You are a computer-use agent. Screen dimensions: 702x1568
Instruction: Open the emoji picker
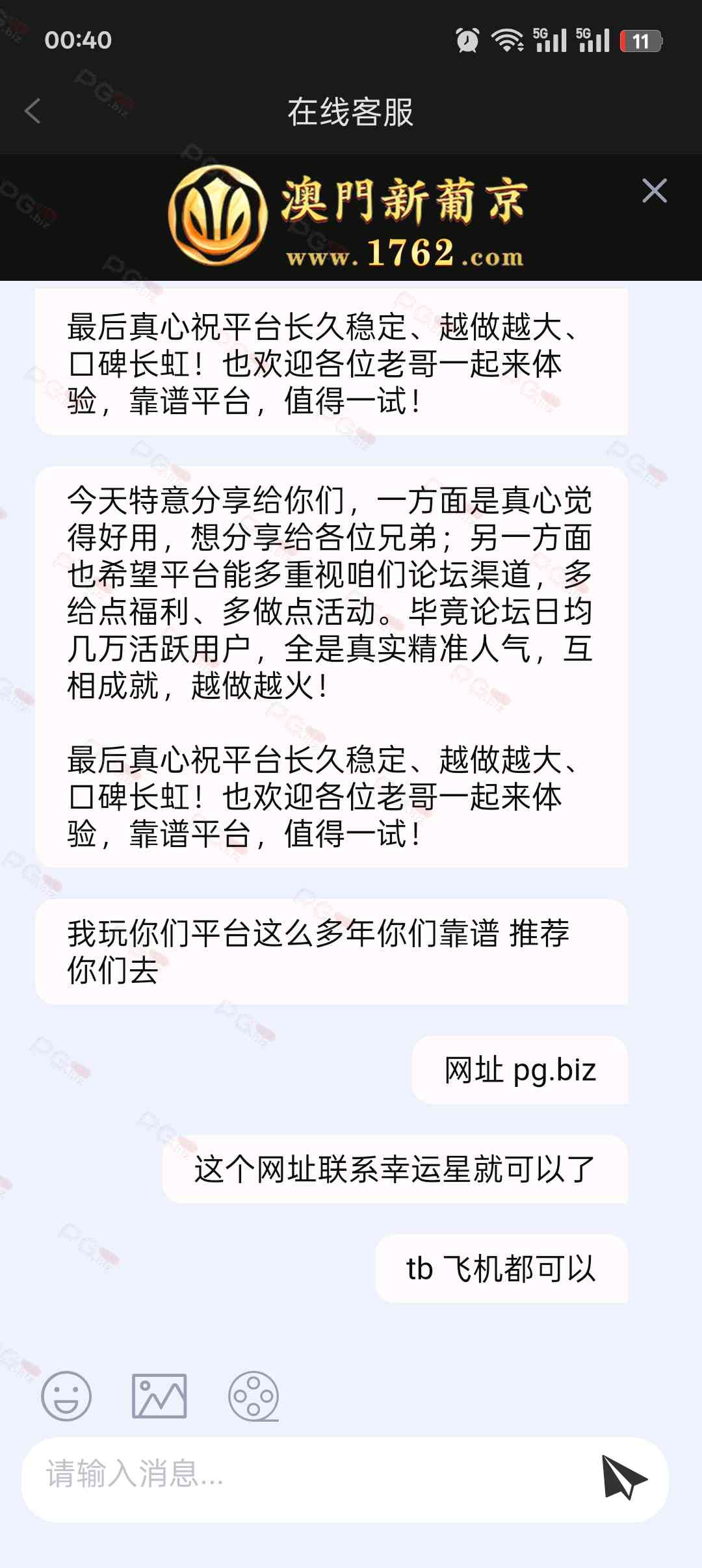pos(66,1396)
